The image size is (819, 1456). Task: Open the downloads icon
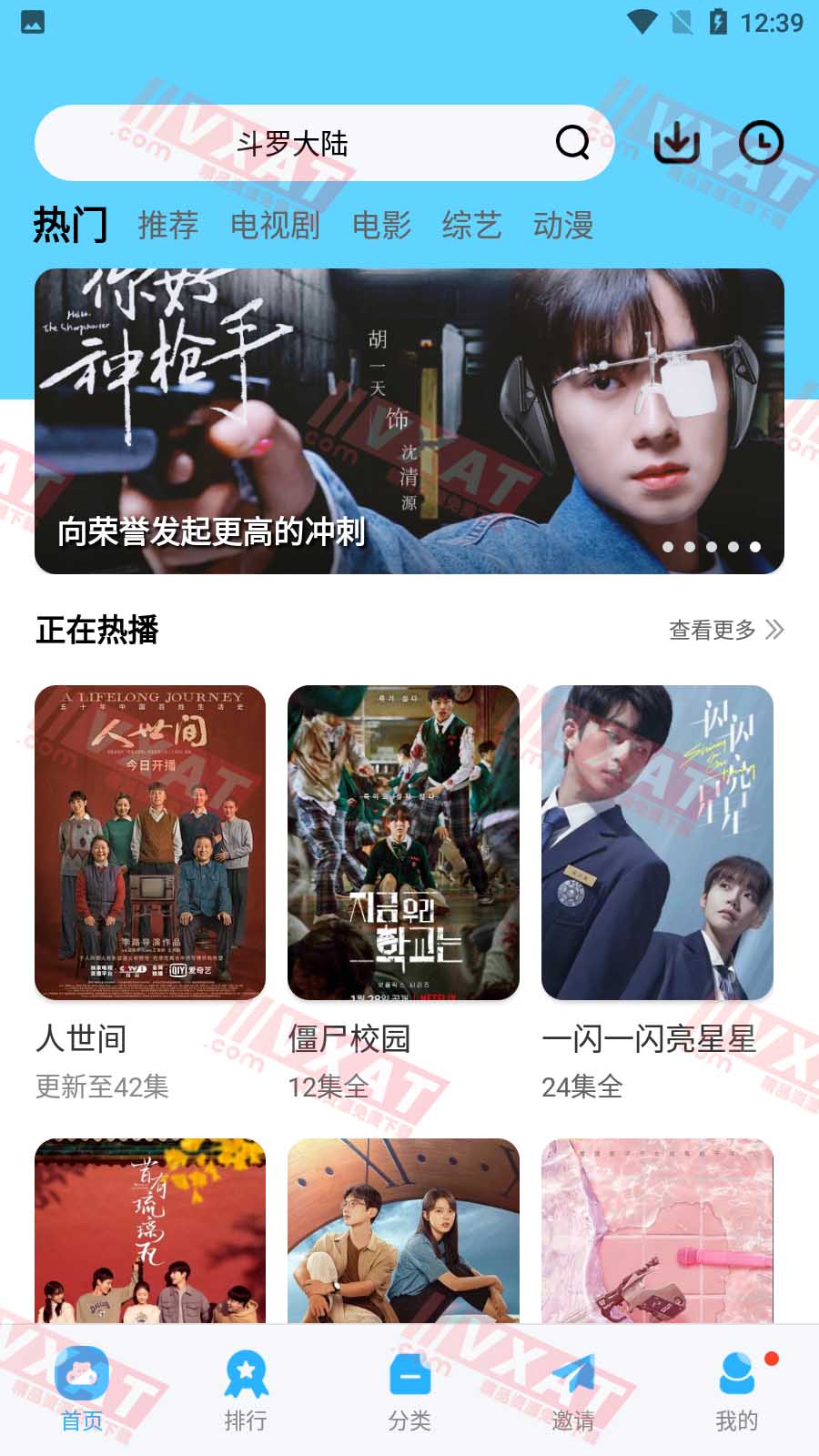coord(677,142)
